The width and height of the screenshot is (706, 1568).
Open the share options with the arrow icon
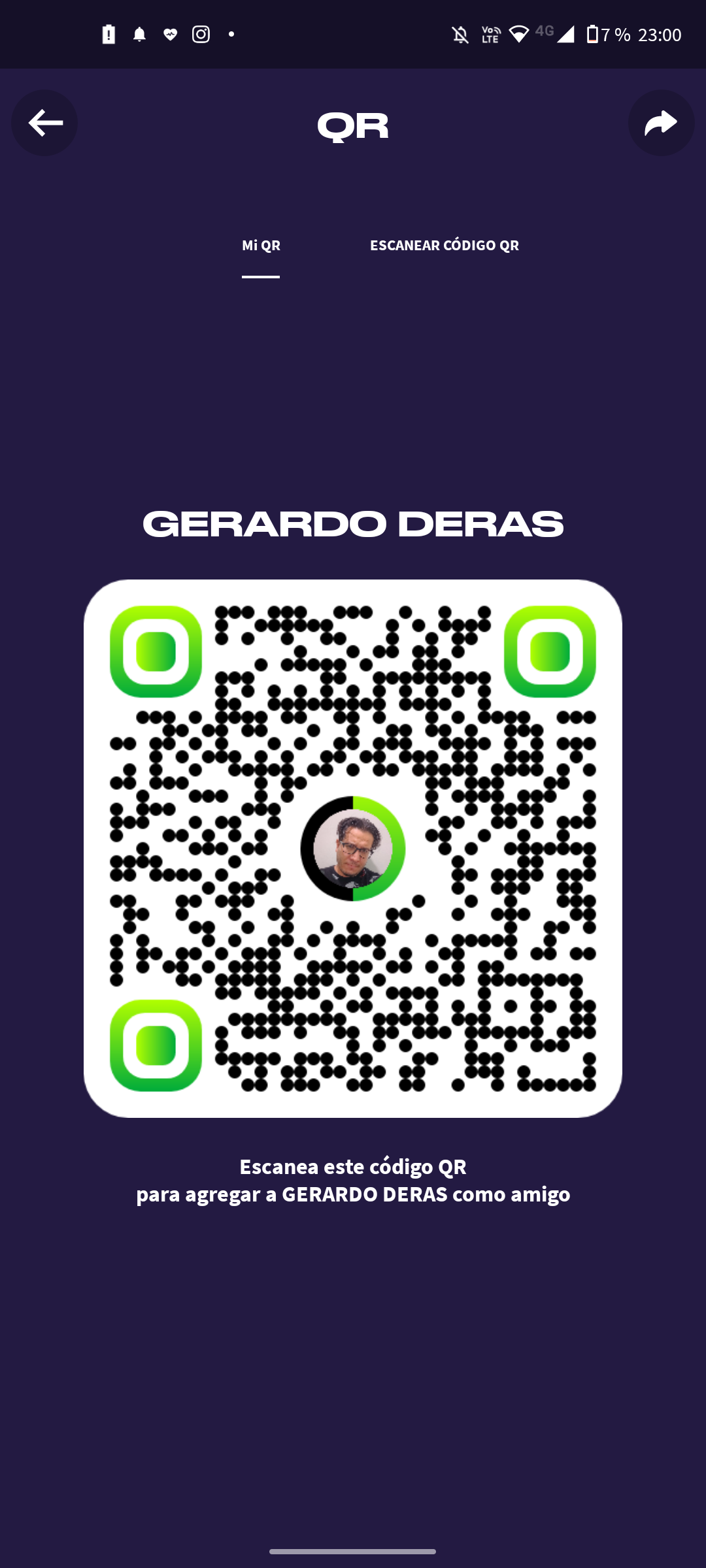[x=662, y=123]
